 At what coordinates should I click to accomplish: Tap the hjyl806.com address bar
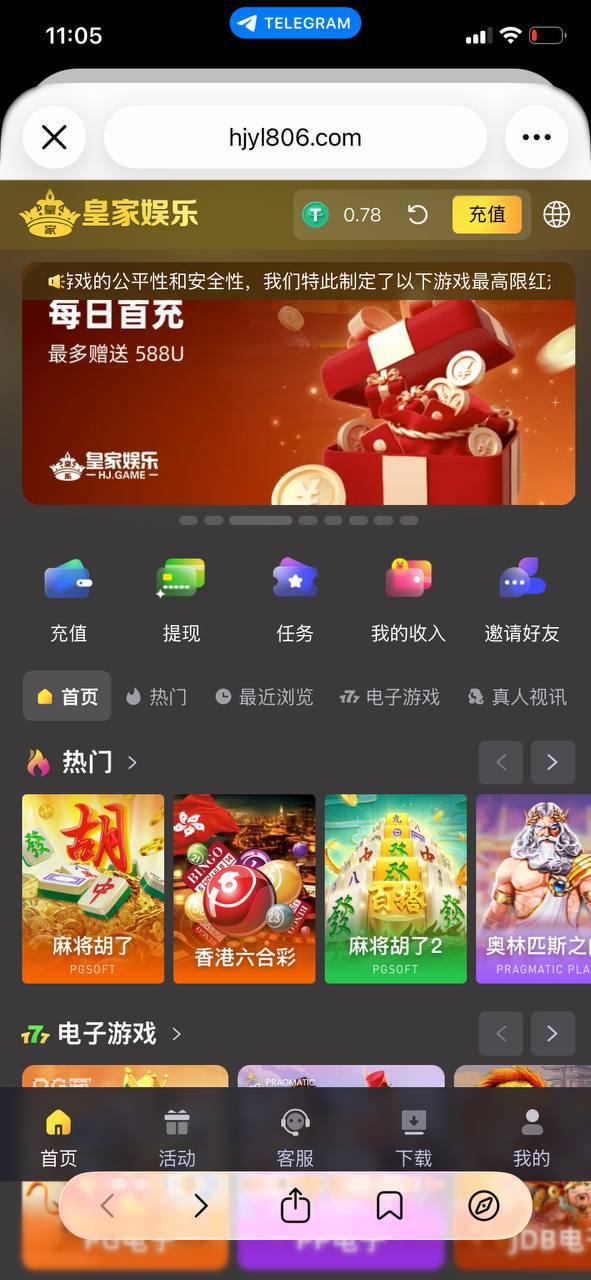point(295,137)
